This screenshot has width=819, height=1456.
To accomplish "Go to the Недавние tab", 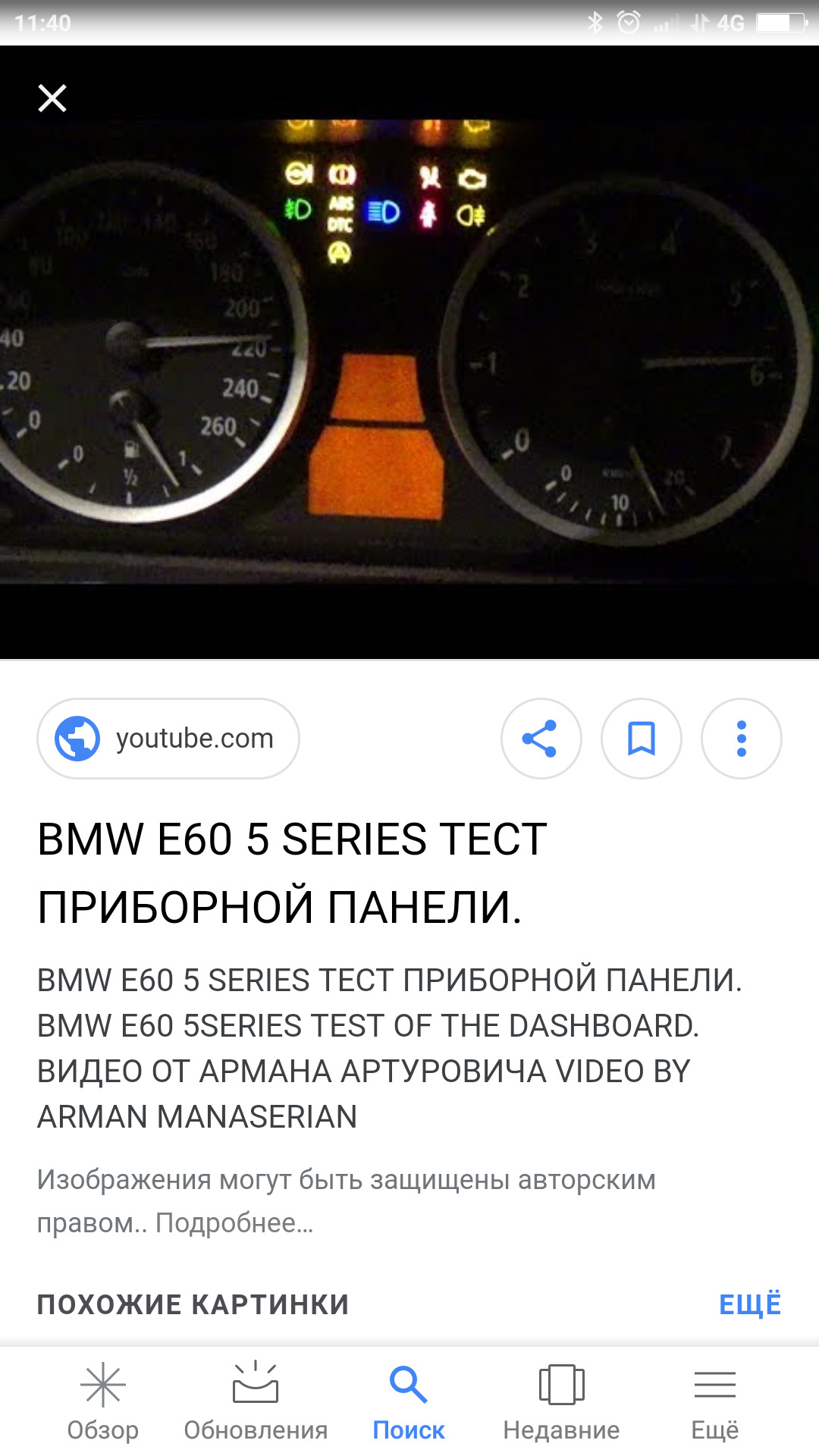I will [x=561, y=1401].
